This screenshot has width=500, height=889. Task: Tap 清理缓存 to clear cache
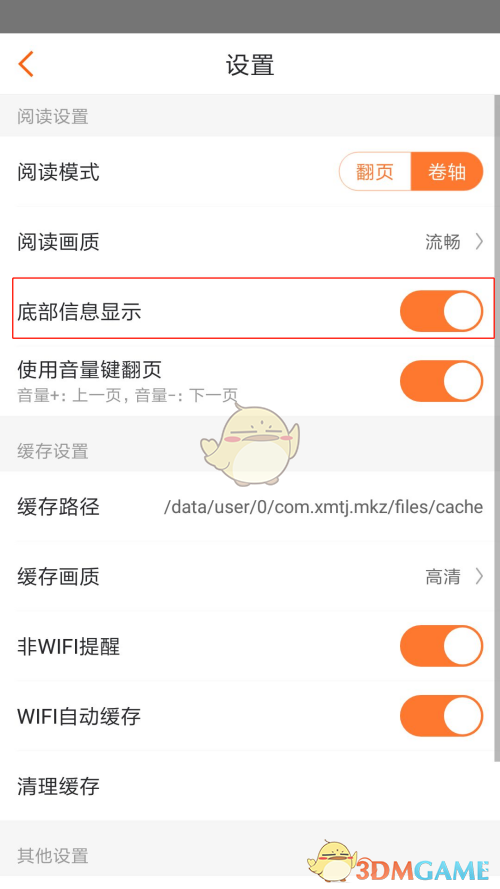tap(250, 786)
